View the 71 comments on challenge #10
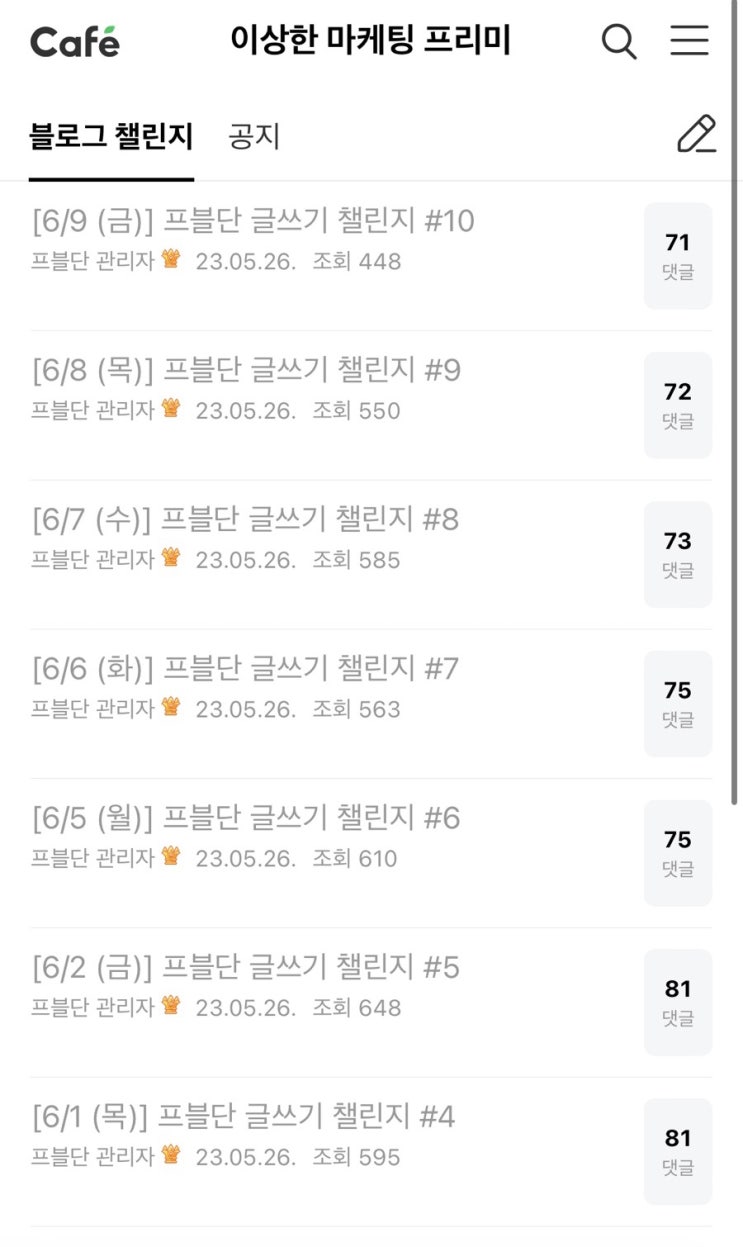Screen dimensions: 743x1247 tap(678, 256)
